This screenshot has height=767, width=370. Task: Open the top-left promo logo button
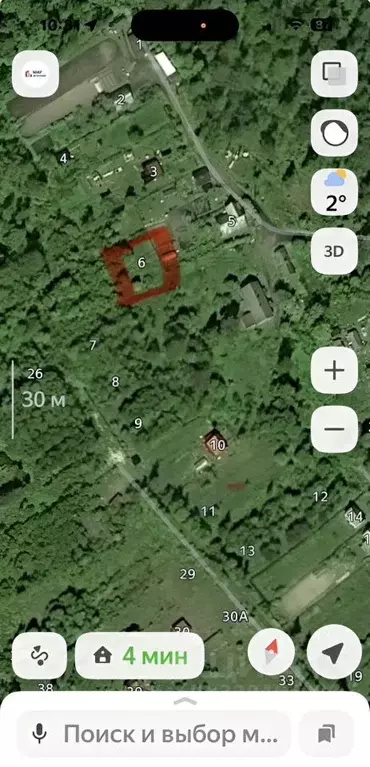pos(36,74)
